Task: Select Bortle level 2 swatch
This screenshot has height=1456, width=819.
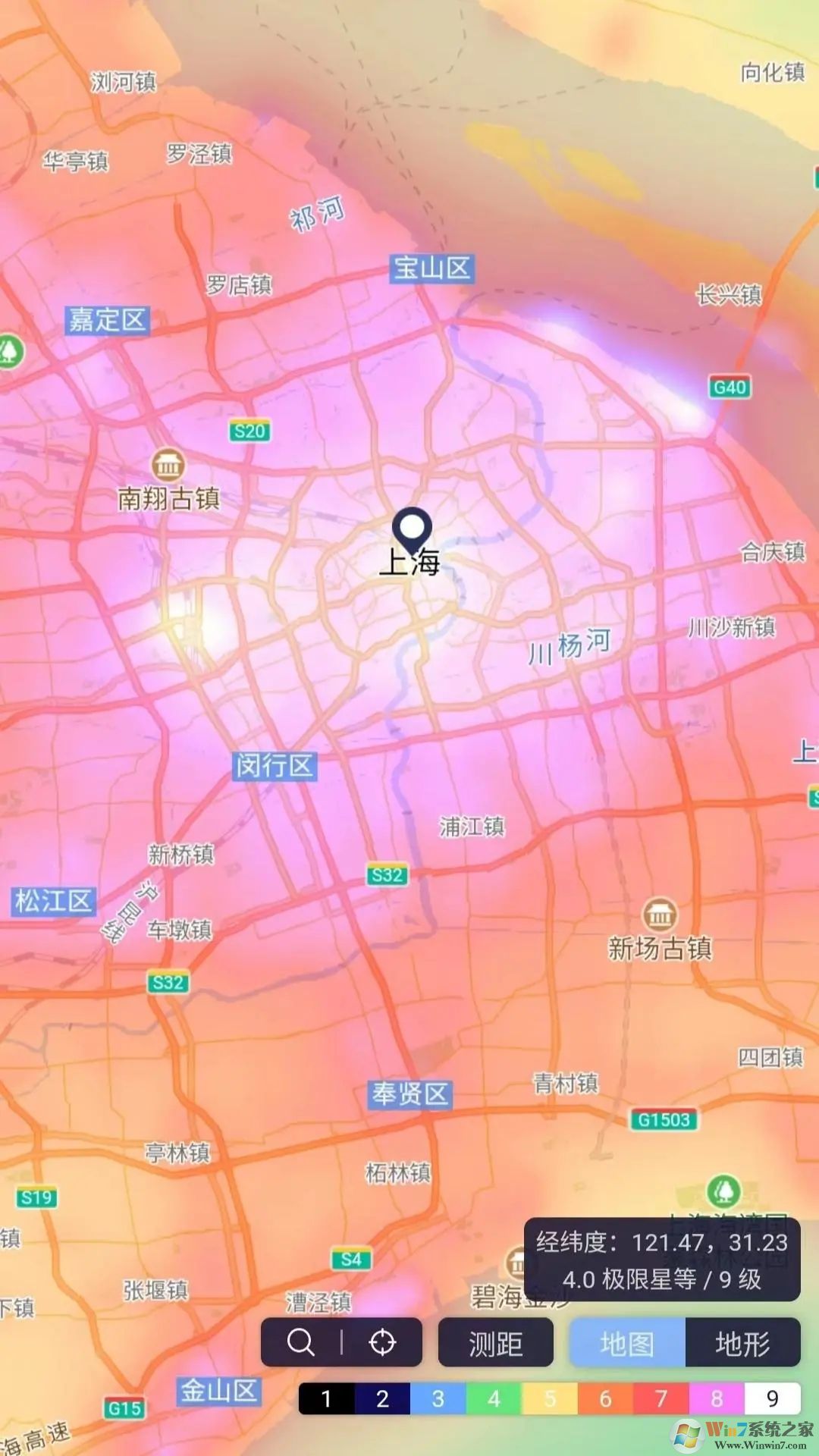Action: coord(382,1398)
